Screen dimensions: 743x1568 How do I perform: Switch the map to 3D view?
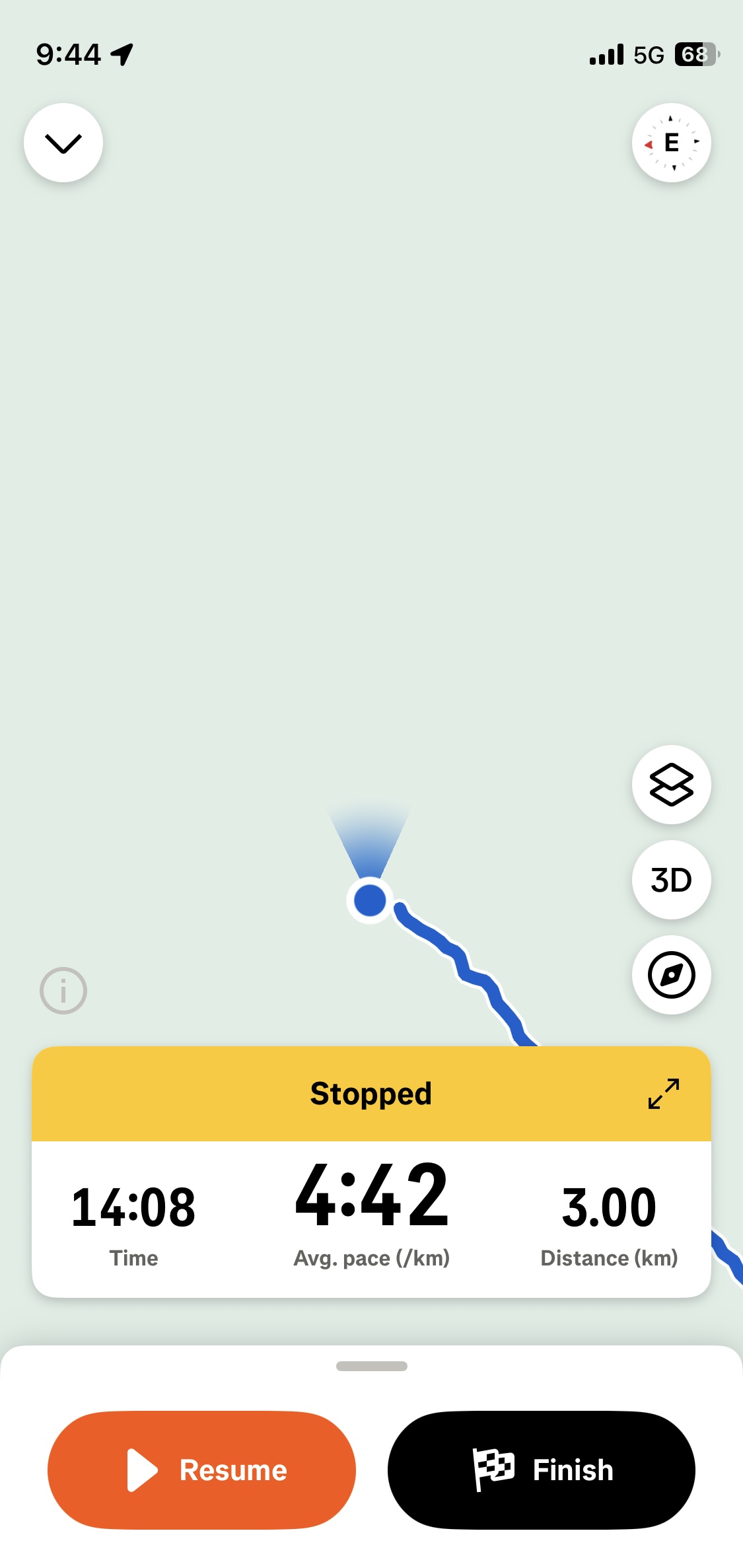click(671, 880)
